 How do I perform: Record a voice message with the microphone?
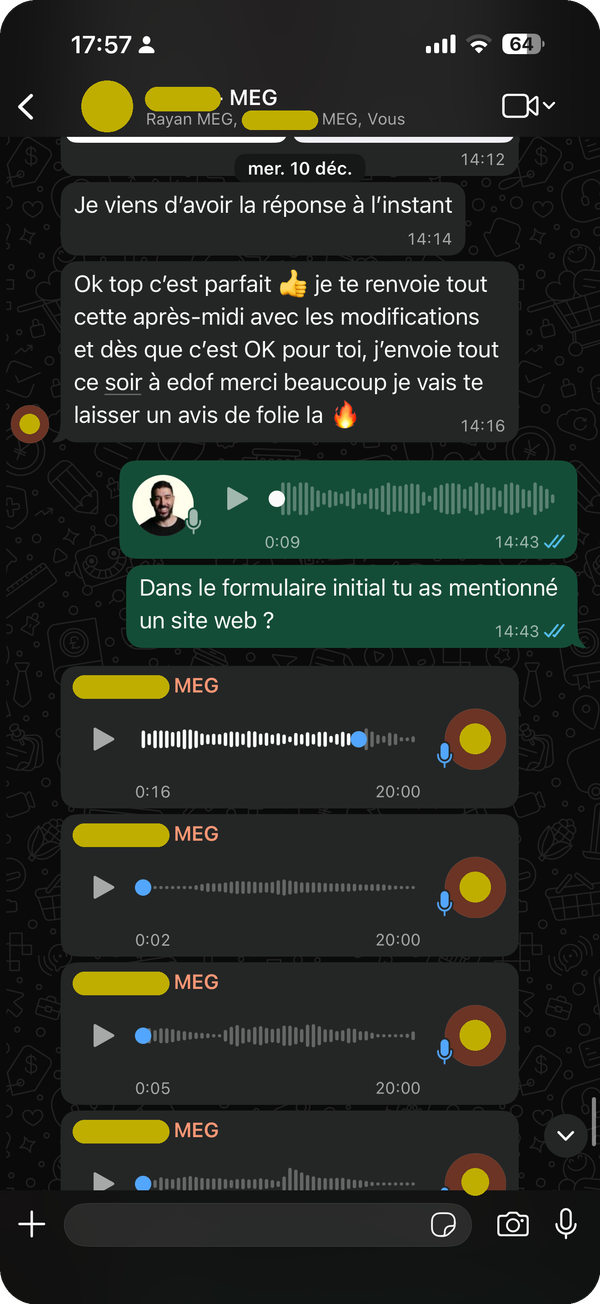pyautogui.click(x=566, y=1224)
